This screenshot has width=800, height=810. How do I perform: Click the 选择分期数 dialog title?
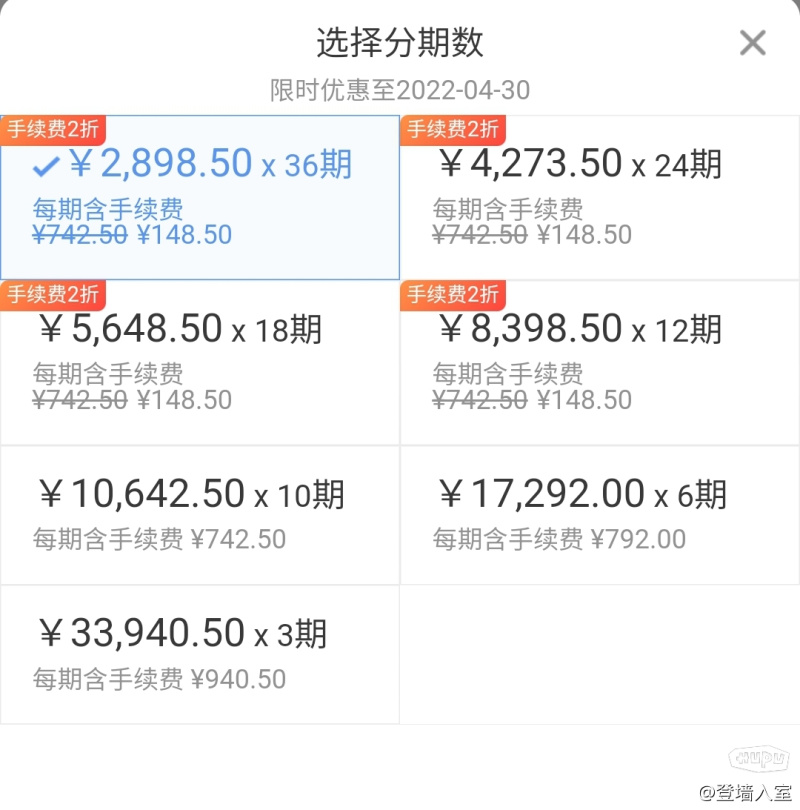click(x=399, y=44)
